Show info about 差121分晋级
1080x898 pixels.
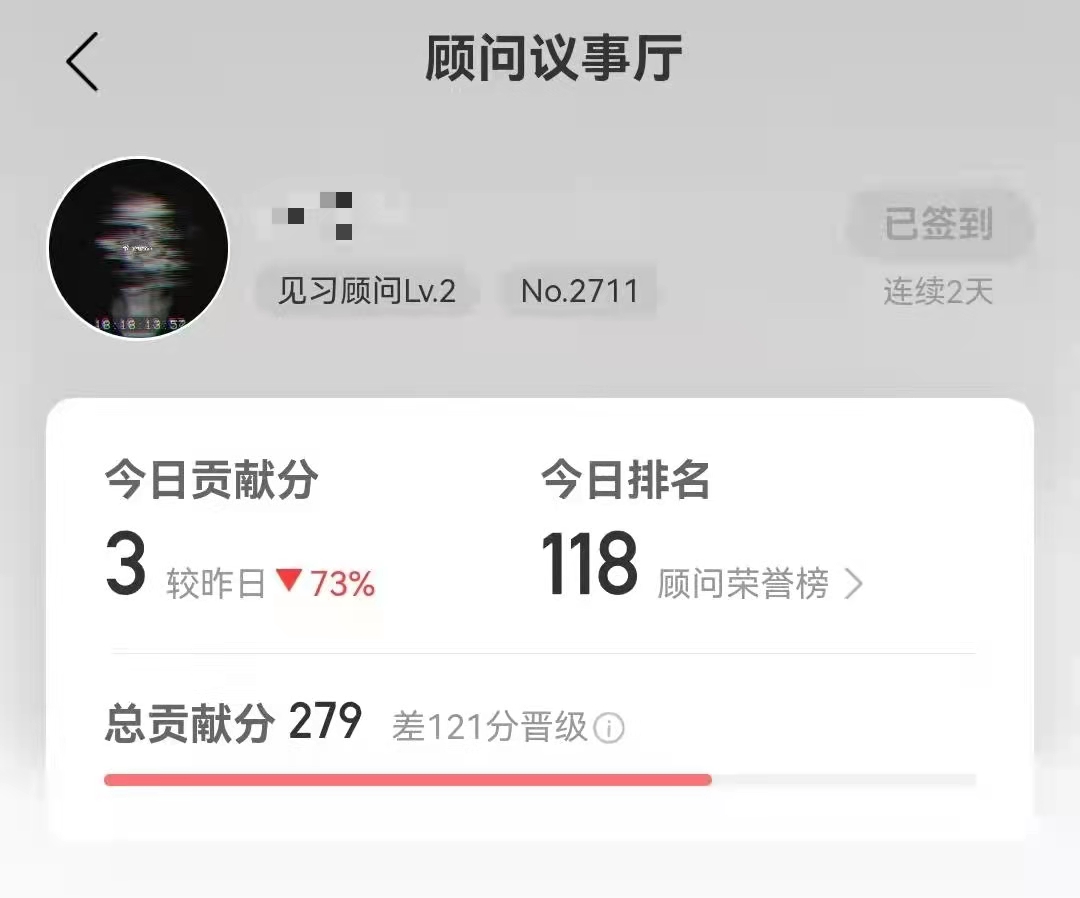point(609,729)
